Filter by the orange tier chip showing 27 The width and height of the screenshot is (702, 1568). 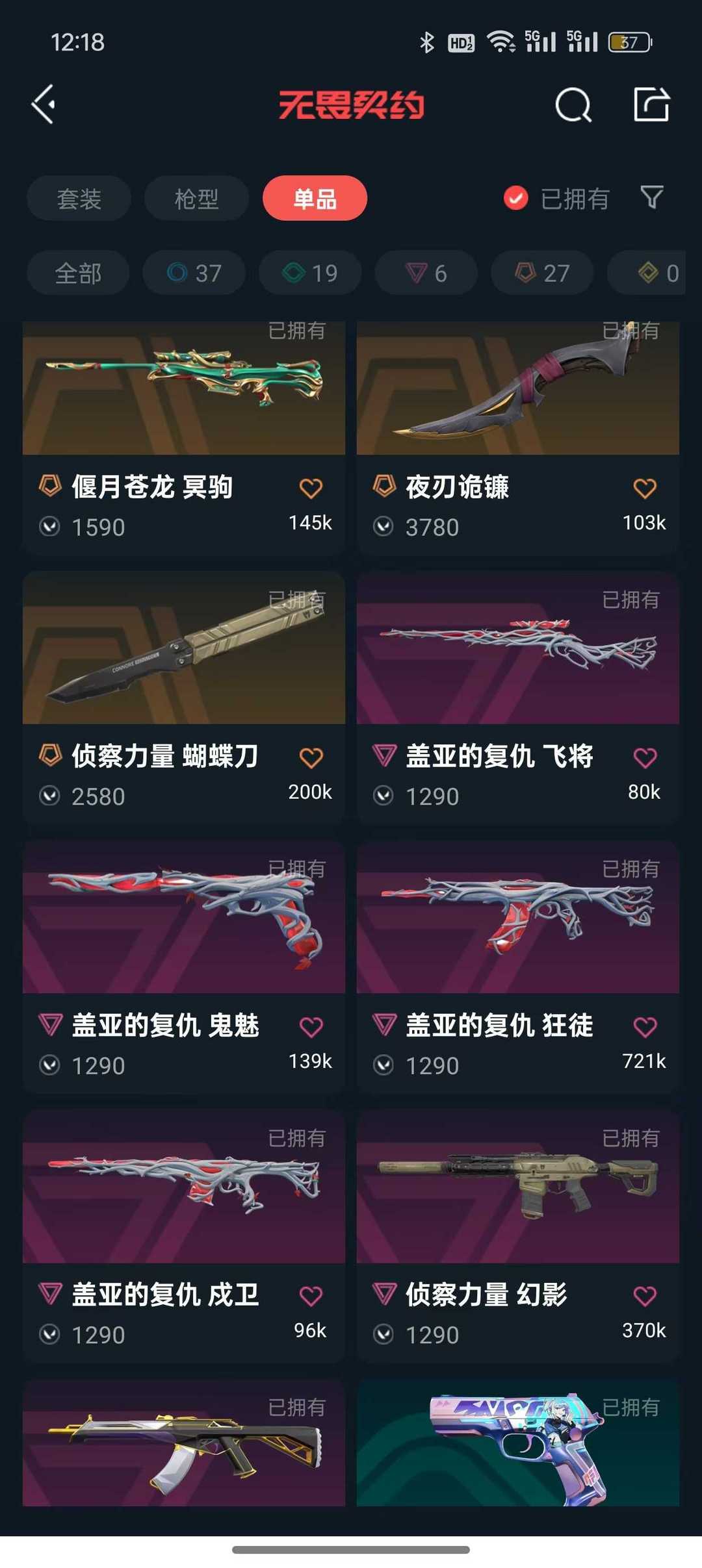tap(542, 273)
